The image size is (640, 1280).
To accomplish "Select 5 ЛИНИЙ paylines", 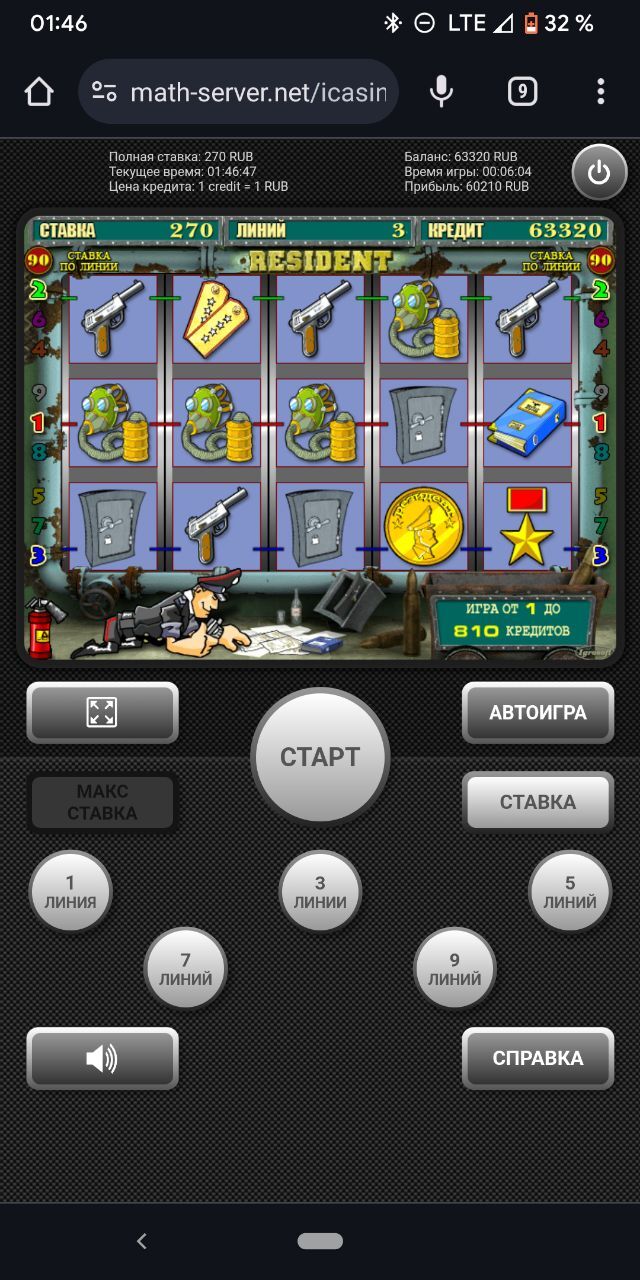I will 569,891.
